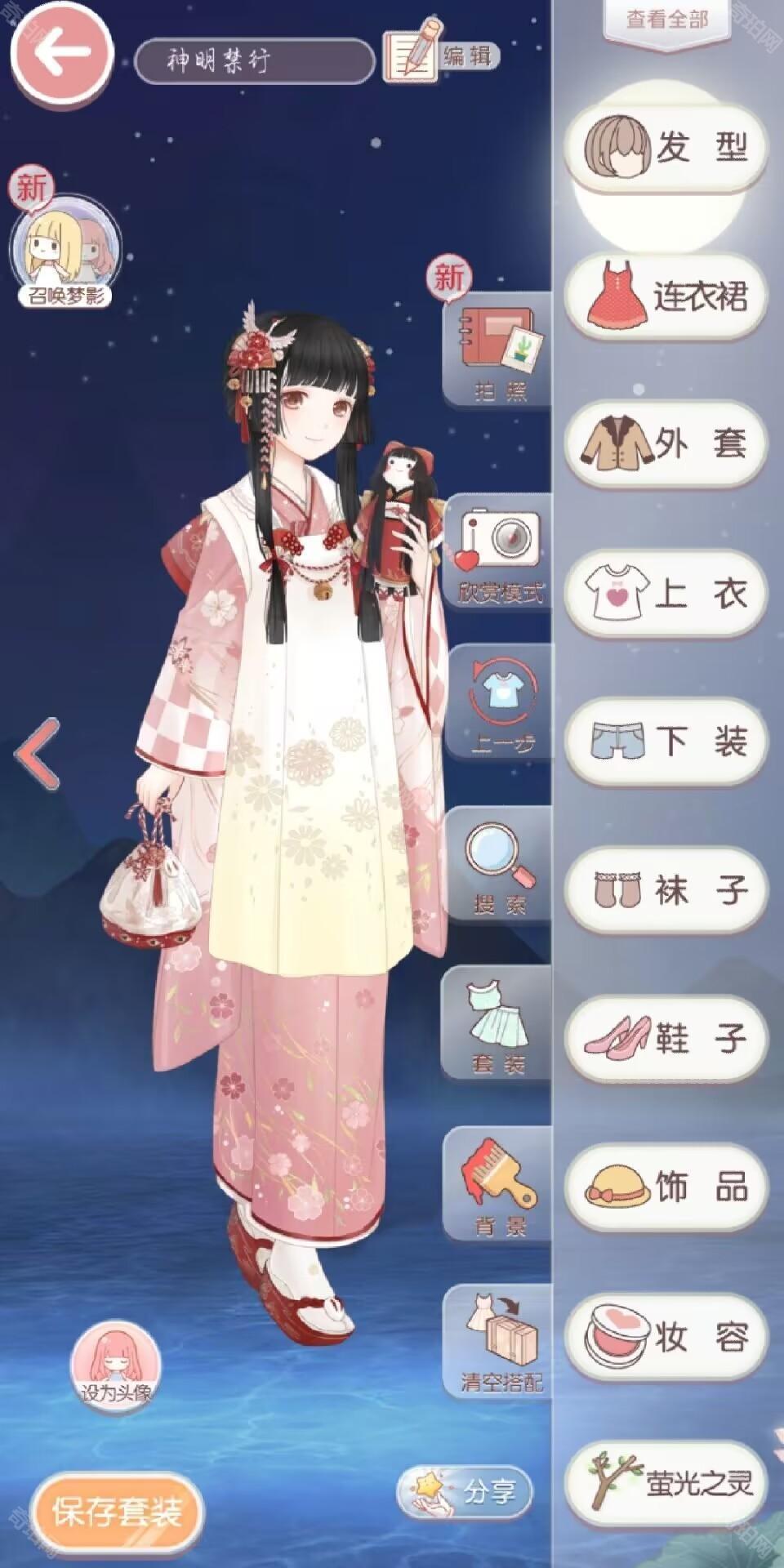Viewport: 784px width, 1568px height.
Task: Select the 妆容 makeup category
Action: coord(666,1336)
